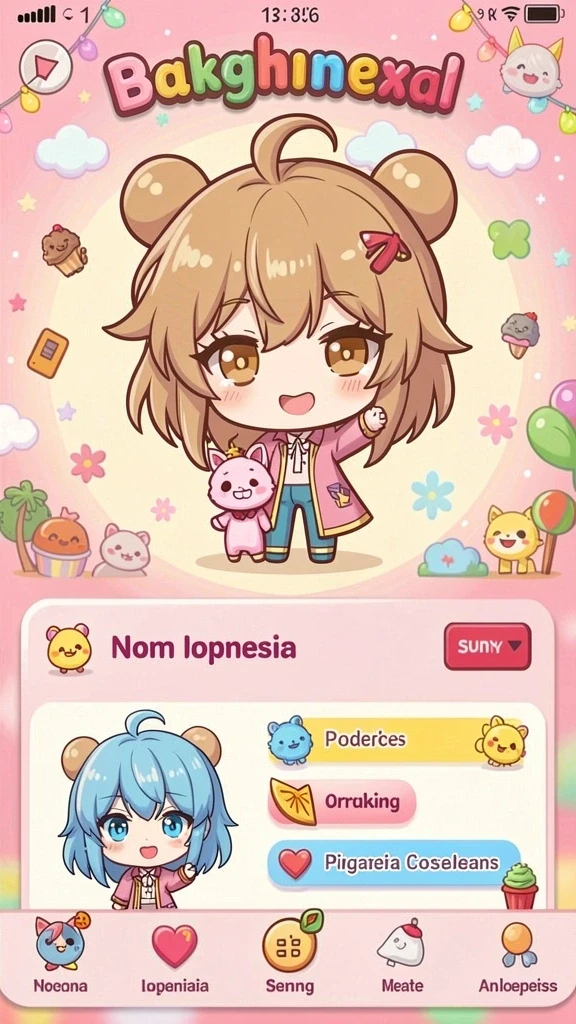The width and height of the screenshot is (576, 1024).
Task: Choose the pink Orraking button
Action: (342, 801)
